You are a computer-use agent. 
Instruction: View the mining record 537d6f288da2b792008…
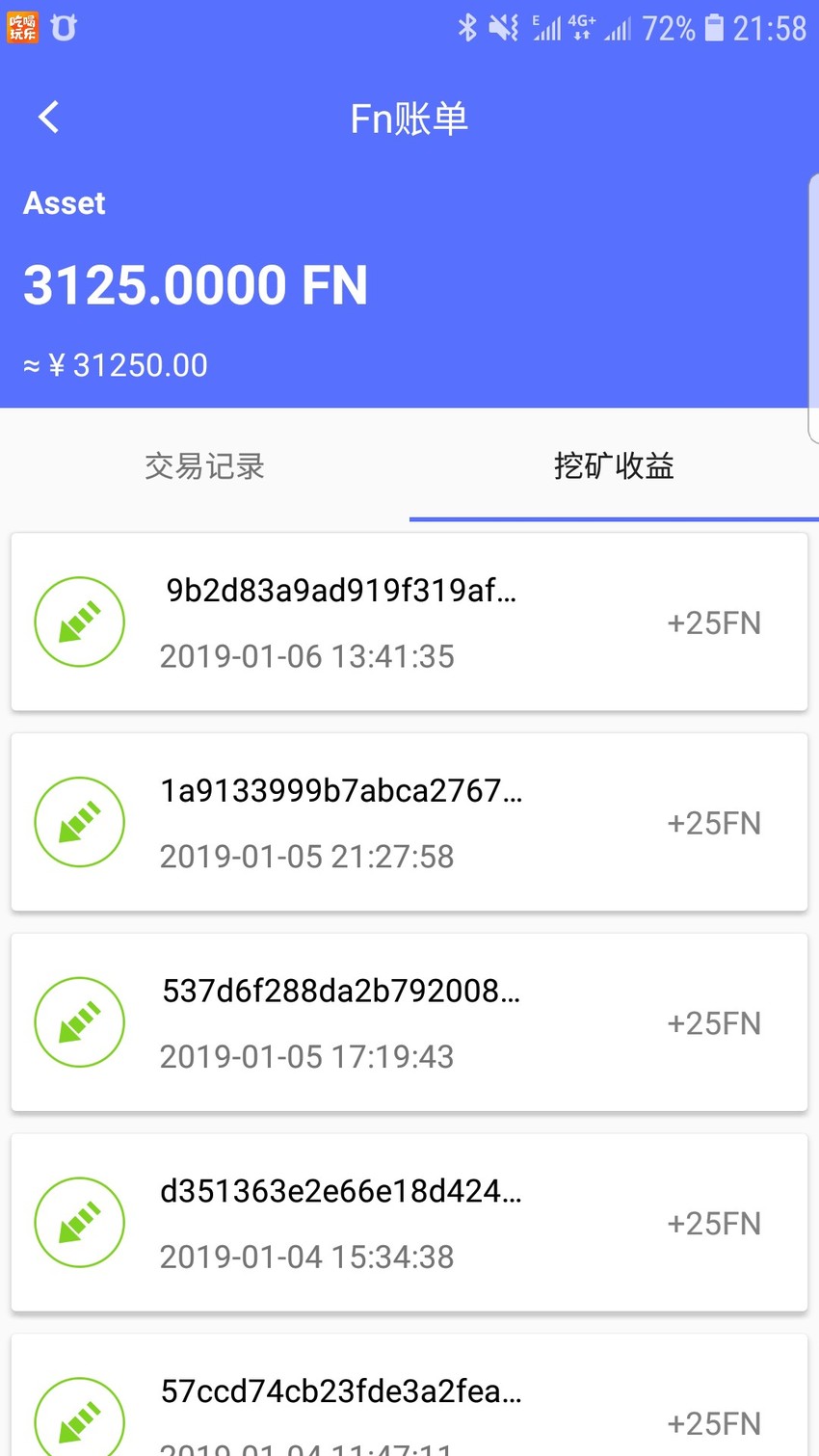click(409, 1022)
